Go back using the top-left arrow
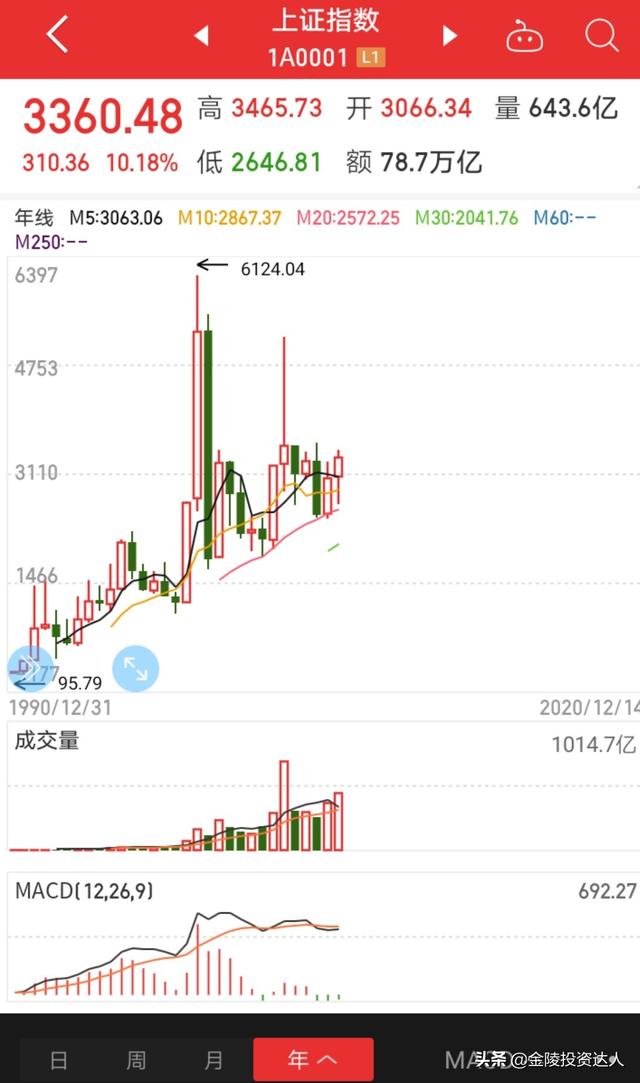 57,35
